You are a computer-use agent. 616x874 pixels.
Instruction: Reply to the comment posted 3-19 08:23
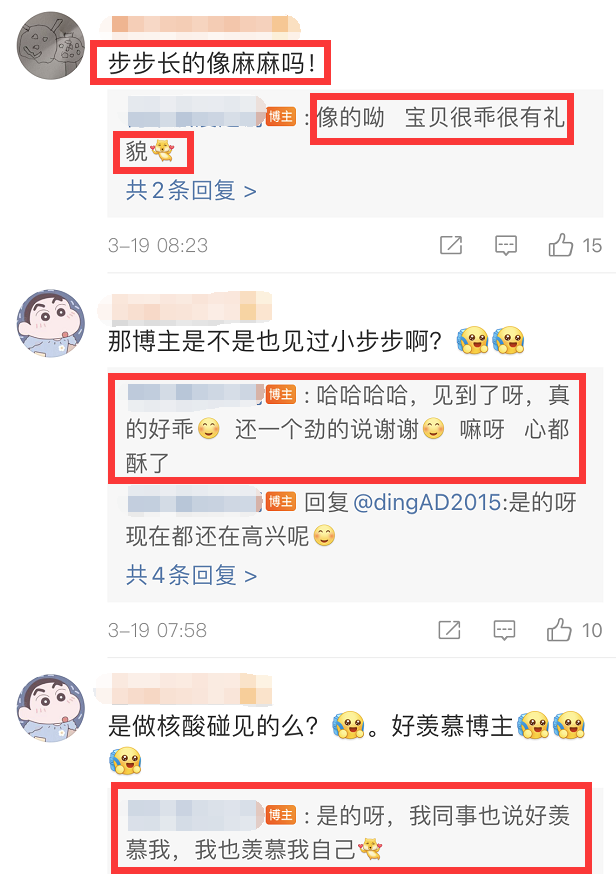[x=506, y=245]
